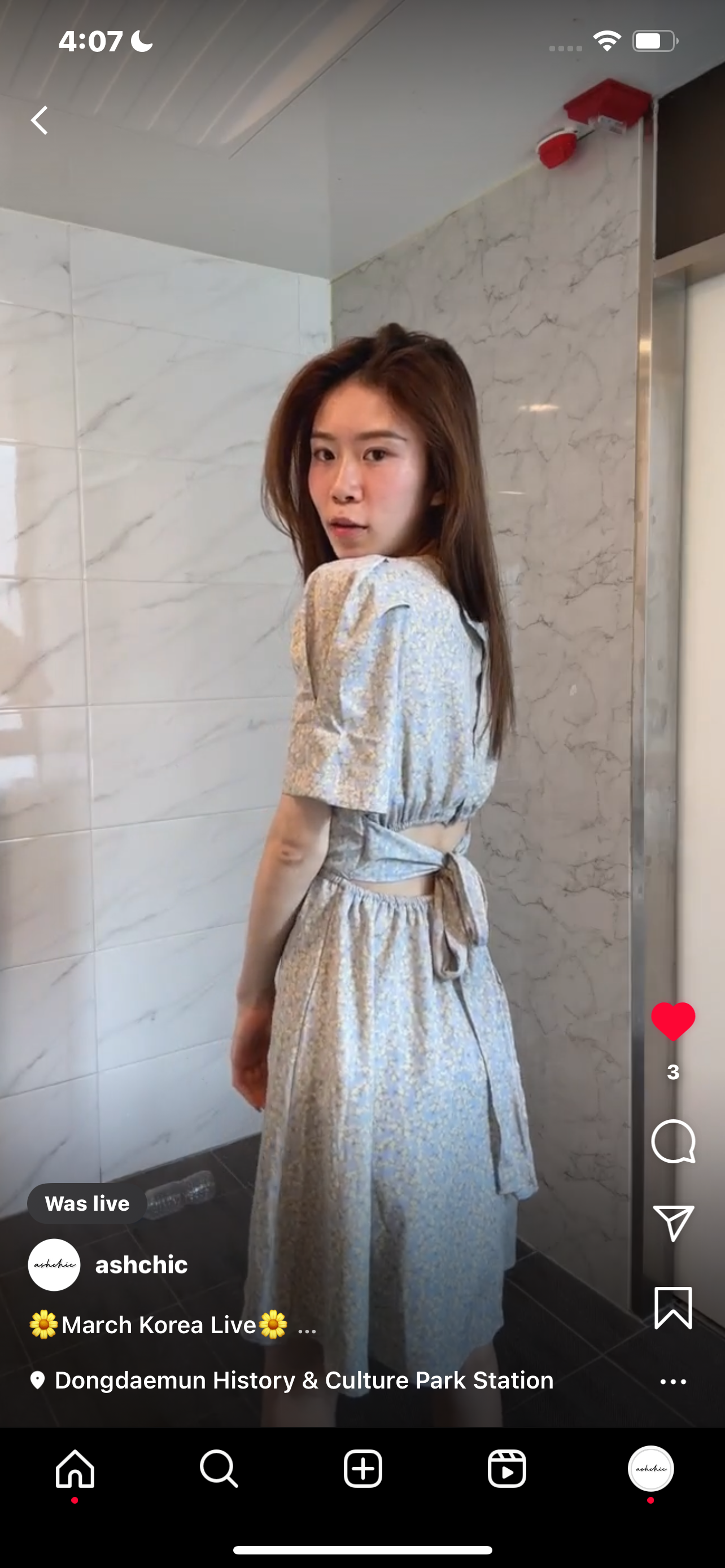This screenshot has width=725, height=1568.
Task: Go back using the top-left arrow
Action: (40, 120)
